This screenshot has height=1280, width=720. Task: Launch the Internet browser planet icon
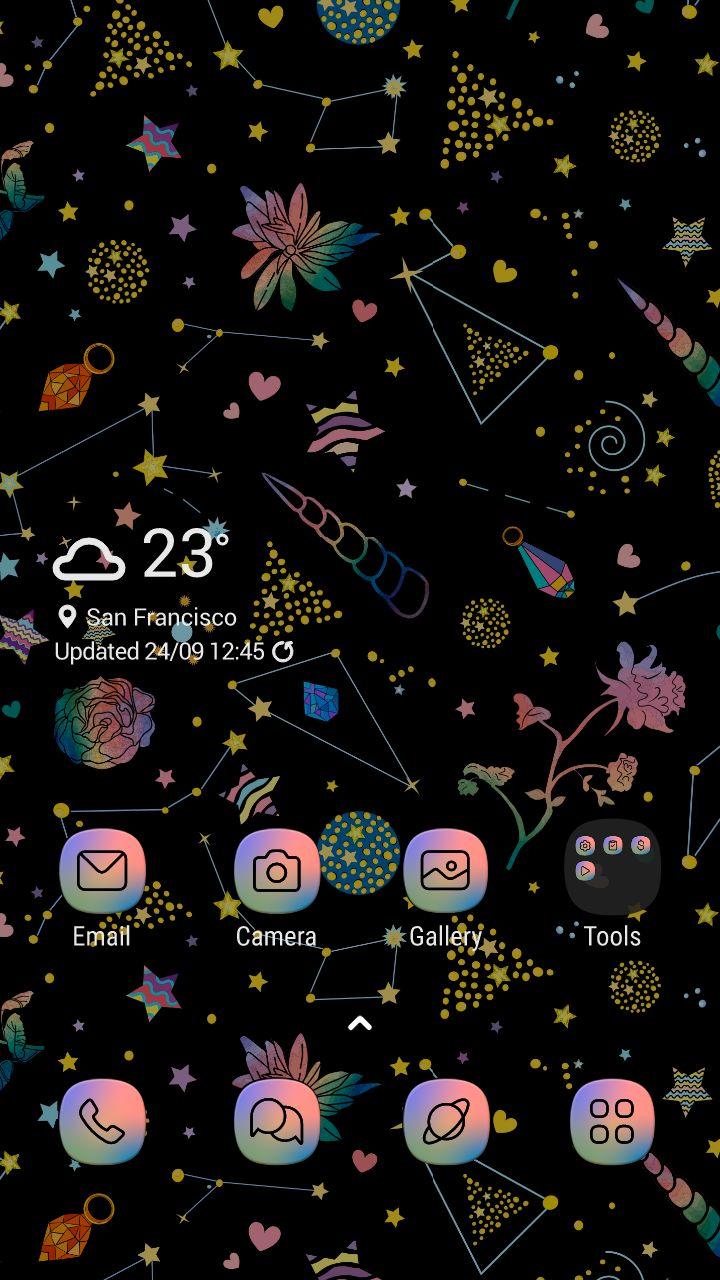tap(445, 1121)
